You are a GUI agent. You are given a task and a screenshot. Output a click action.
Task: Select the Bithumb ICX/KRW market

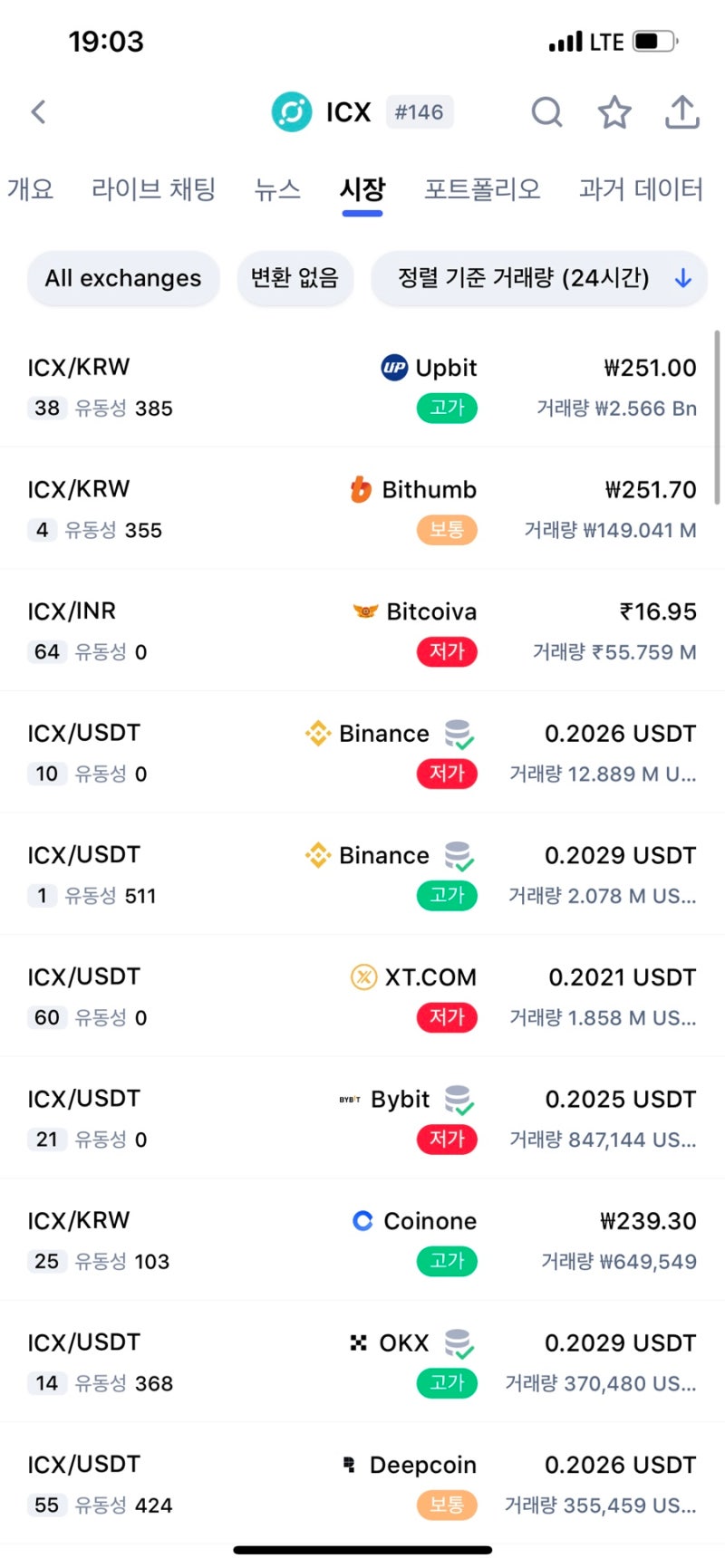[362, 509]
